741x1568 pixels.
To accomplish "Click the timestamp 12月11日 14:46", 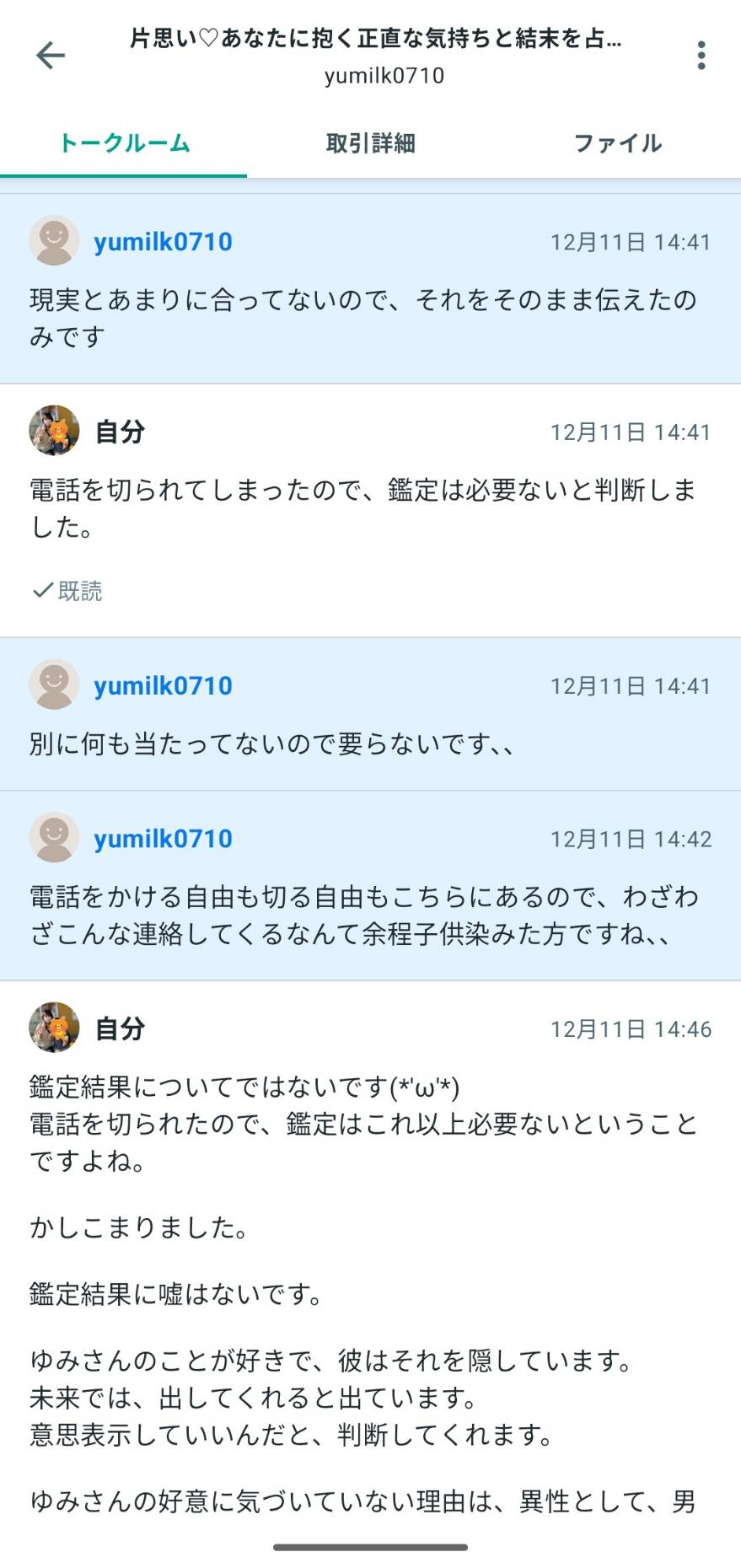I will point(628,1028).
